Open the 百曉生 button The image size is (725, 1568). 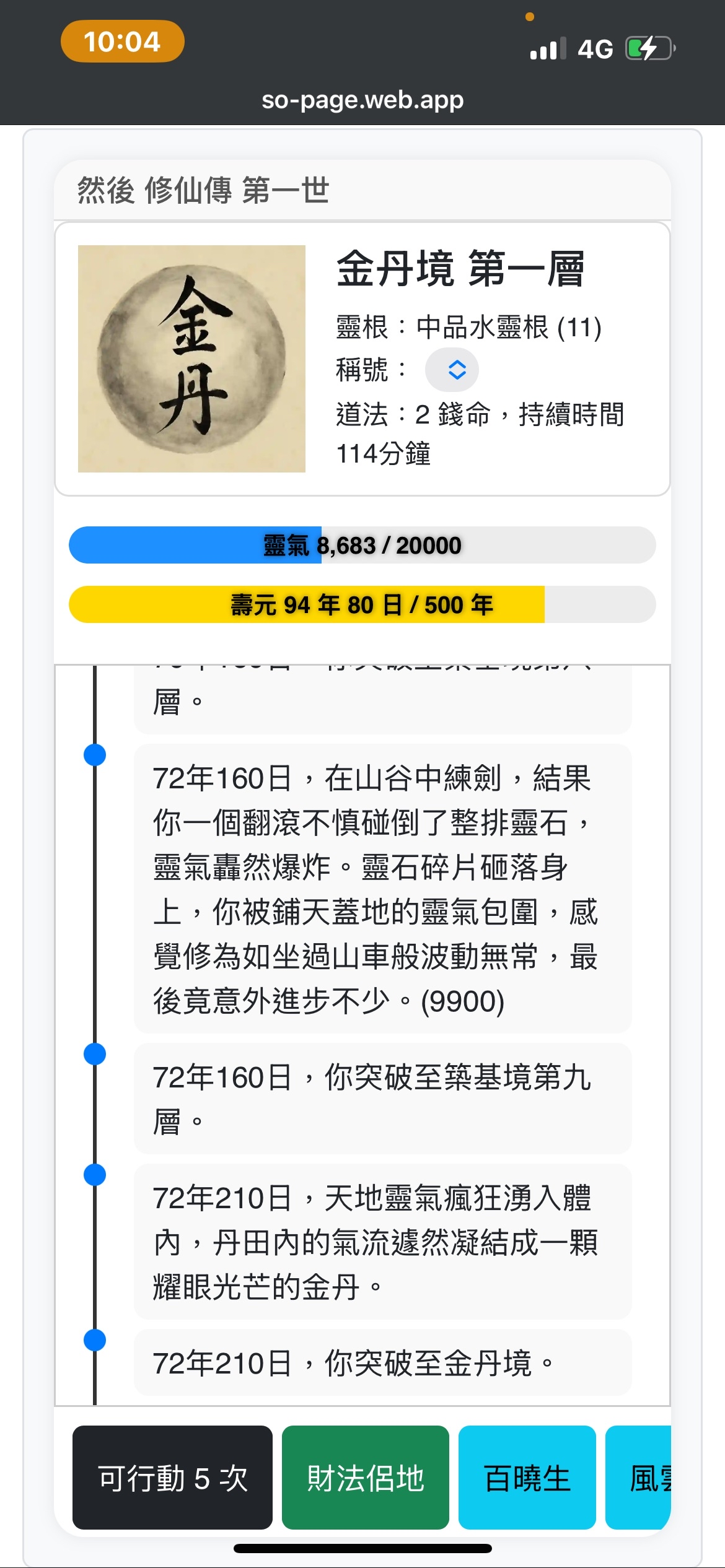point(527,1478)
